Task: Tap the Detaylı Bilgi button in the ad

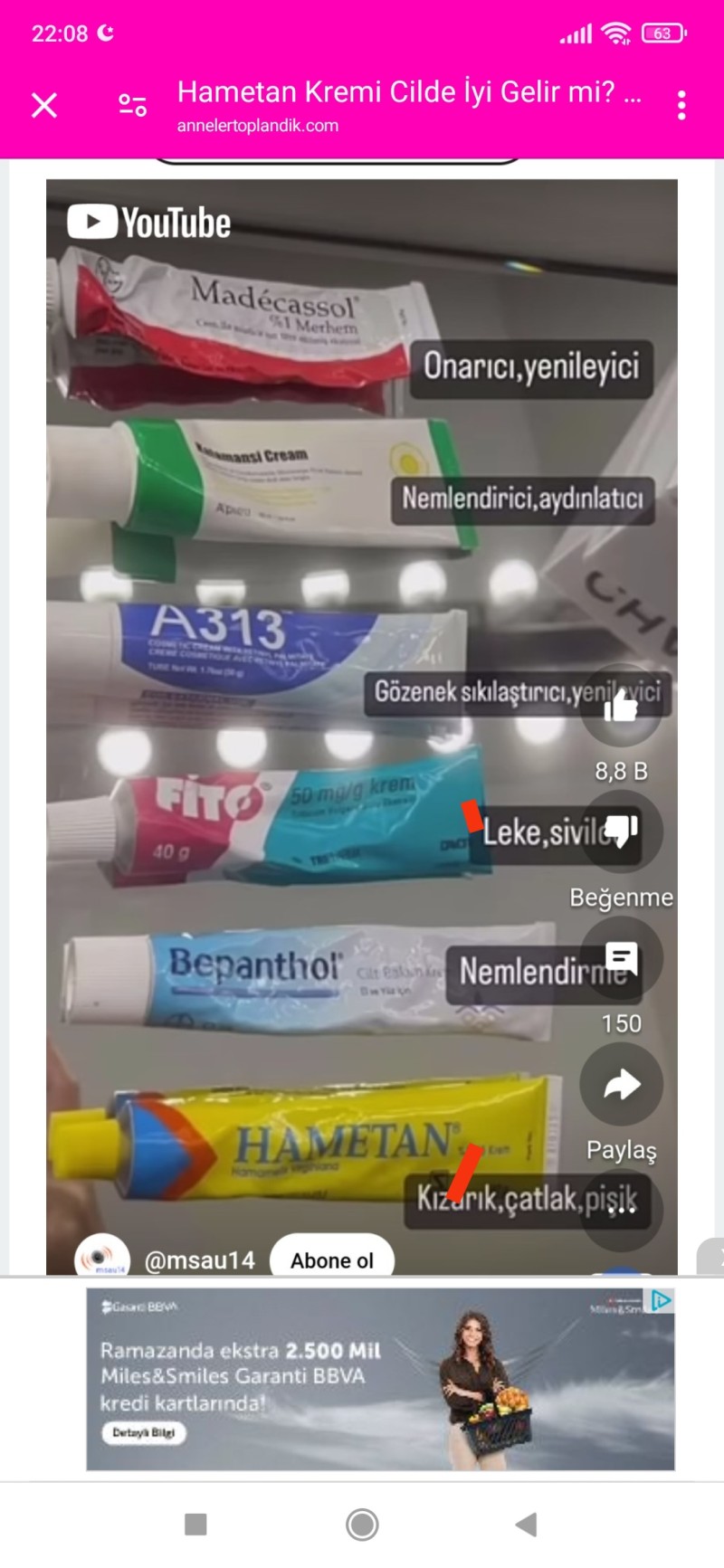Action: tap(143, 1432)
